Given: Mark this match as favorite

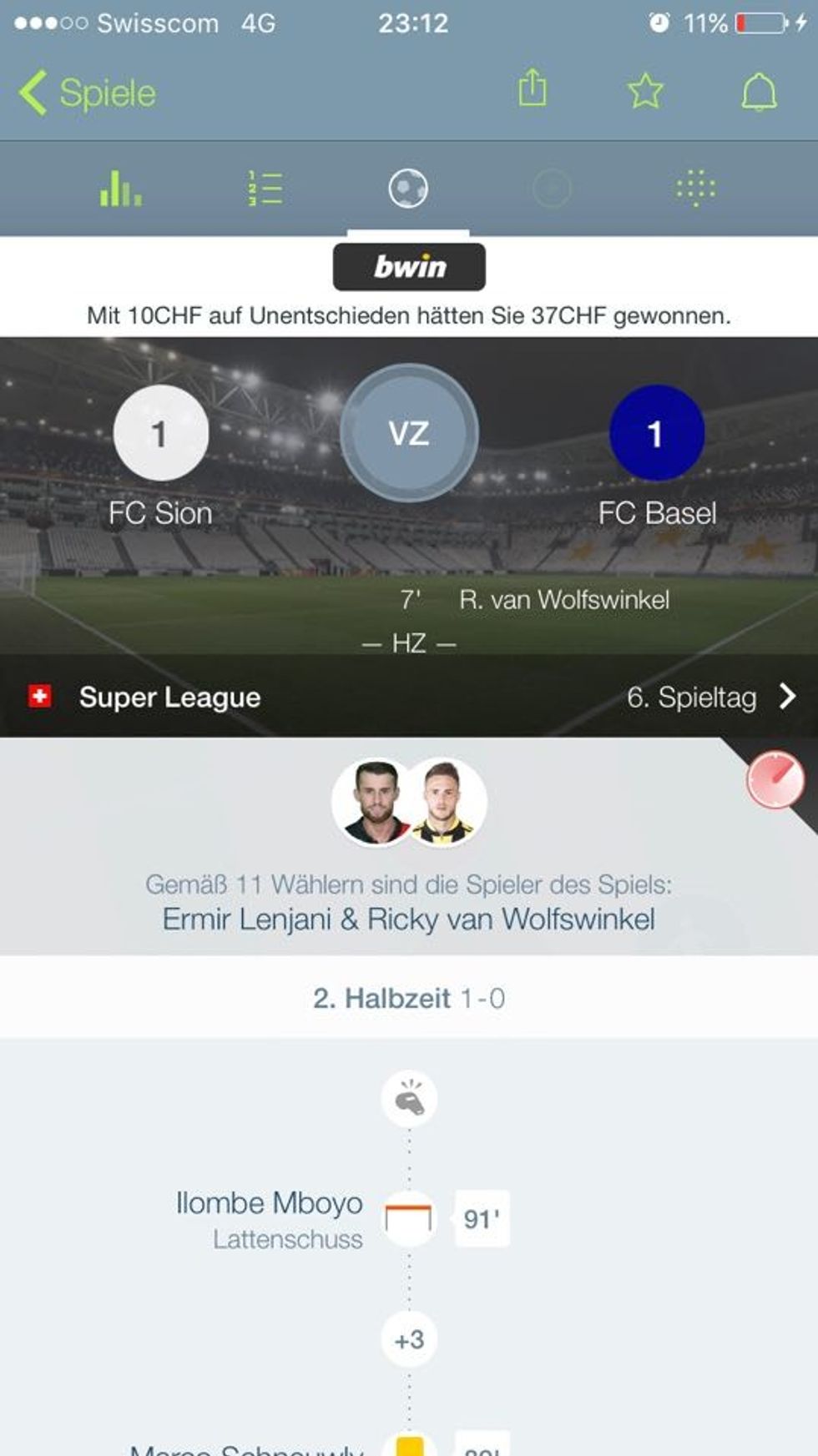Looking at the screenshot, I should (x=645, y=91).
